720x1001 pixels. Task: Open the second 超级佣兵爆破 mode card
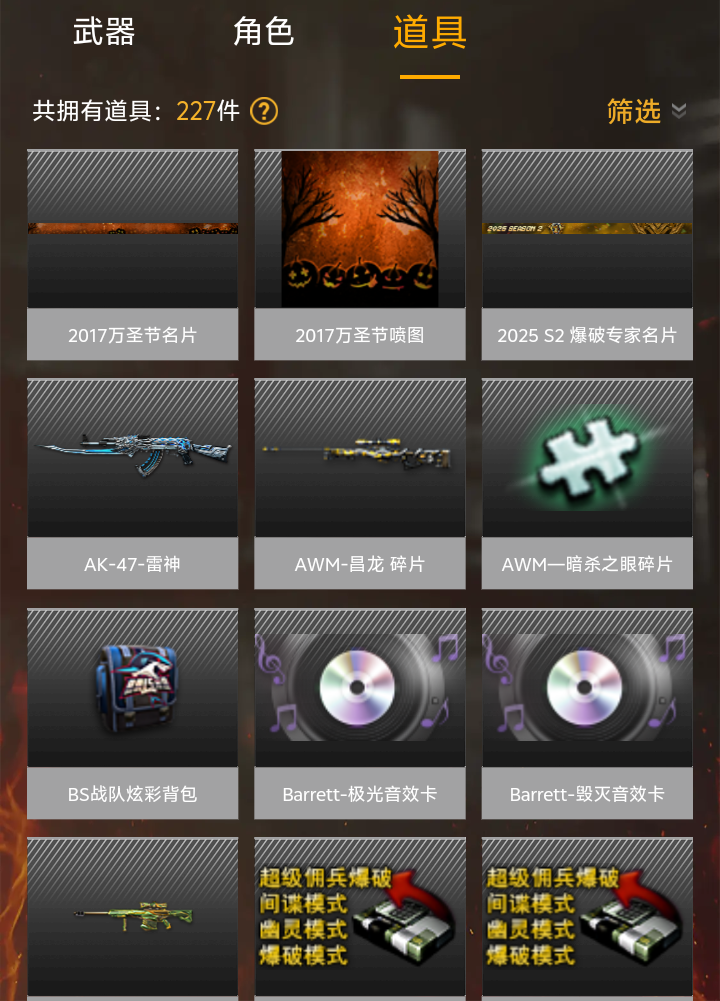pyautogui.click(x=587, y=915)
